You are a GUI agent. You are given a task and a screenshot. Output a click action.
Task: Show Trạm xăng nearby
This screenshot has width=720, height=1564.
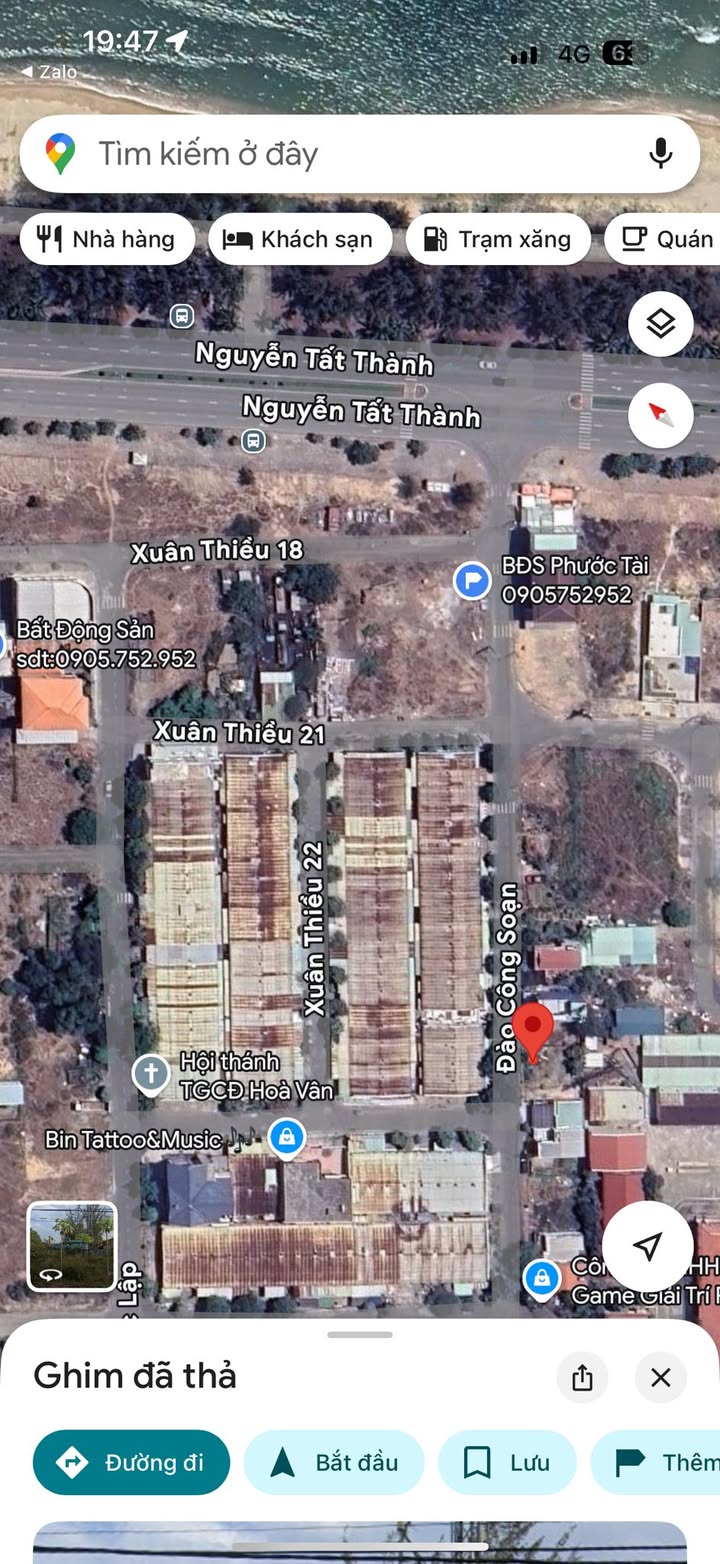[497, 239]
